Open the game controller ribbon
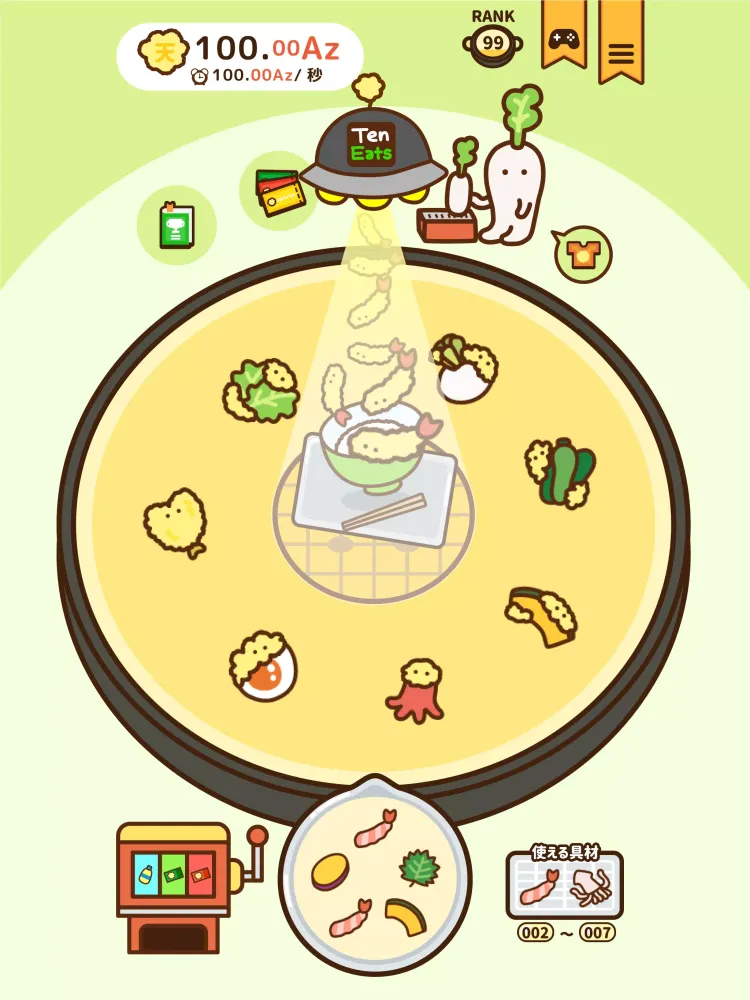750x1000 pixels. coord(563,36)
